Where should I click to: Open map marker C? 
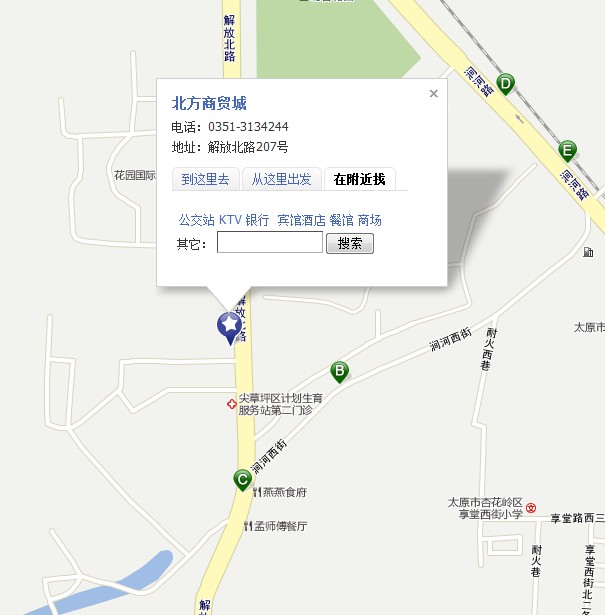(242, 480)
